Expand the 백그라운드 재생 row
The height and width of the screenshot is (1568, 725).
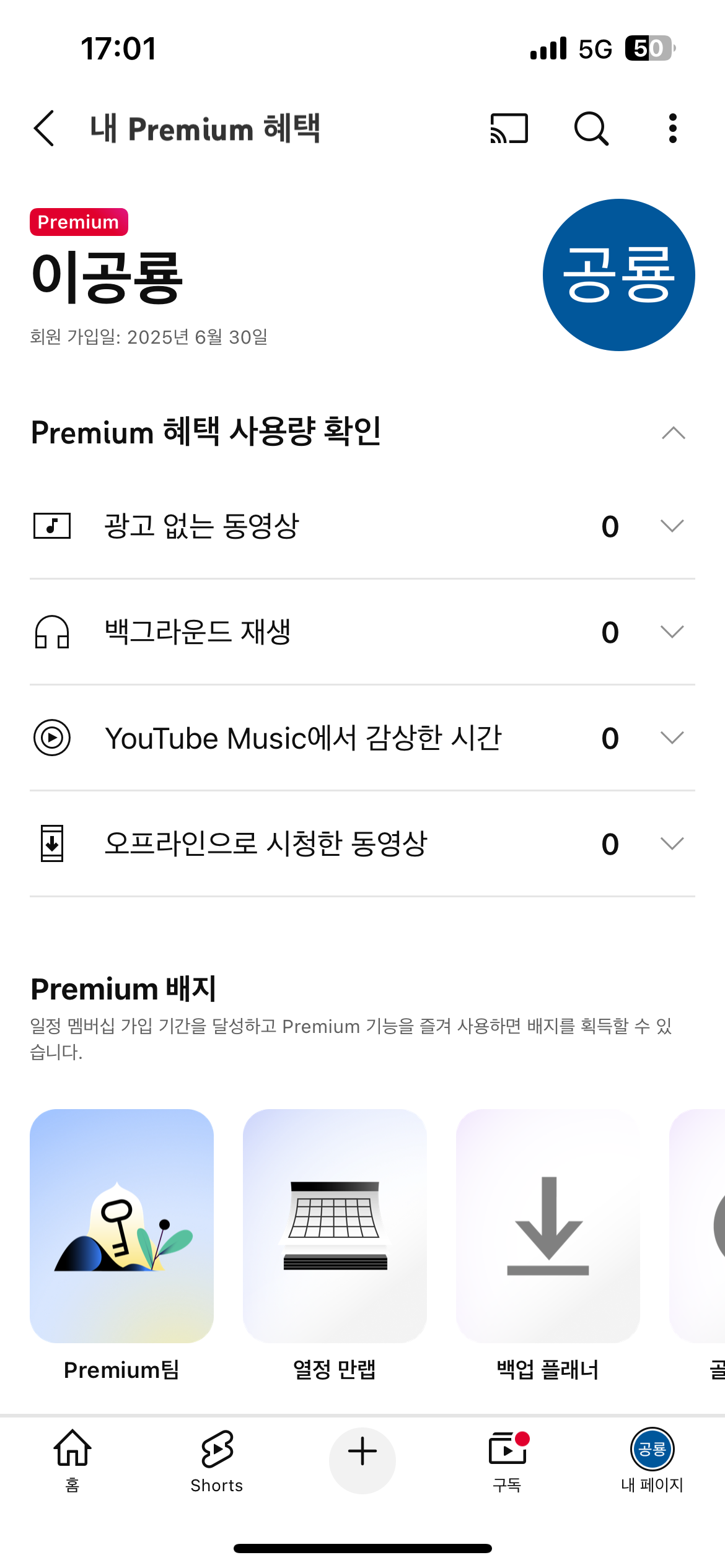[672, 632]
